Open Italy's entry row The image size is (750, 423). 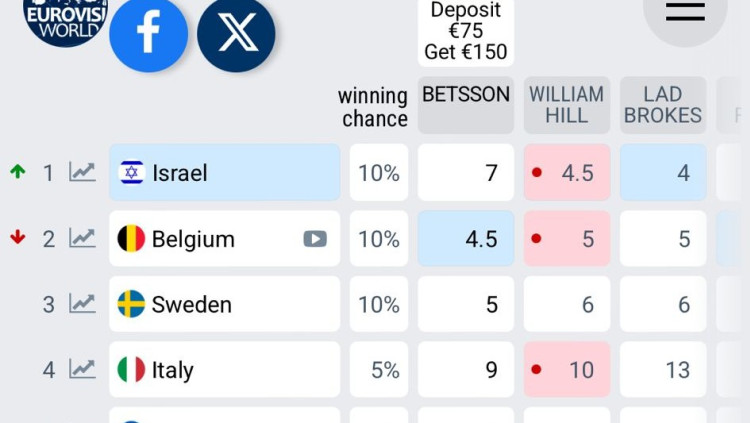225,370
